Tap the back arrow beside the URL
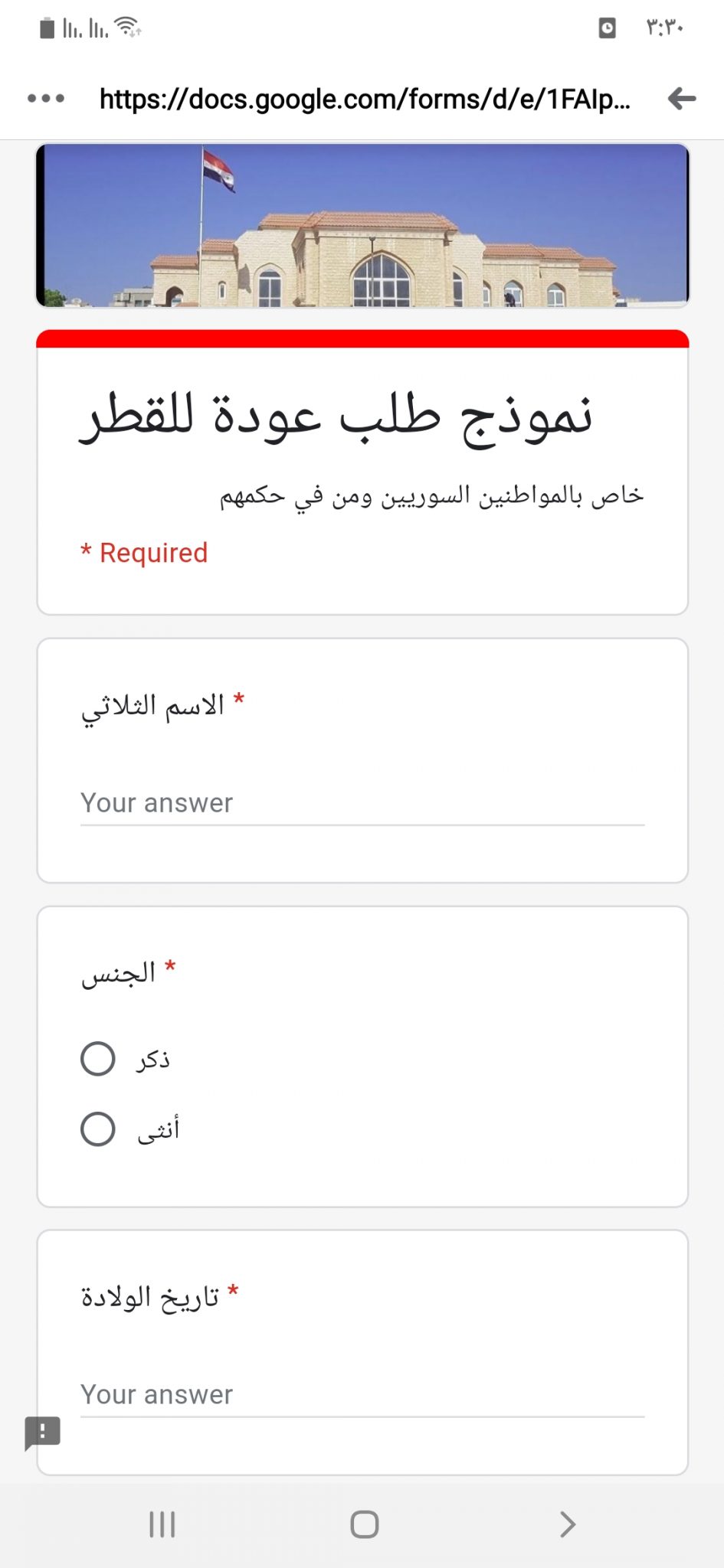Image resolution: width=724 pixels, height=1568 pixels. [x=681, y=99]
